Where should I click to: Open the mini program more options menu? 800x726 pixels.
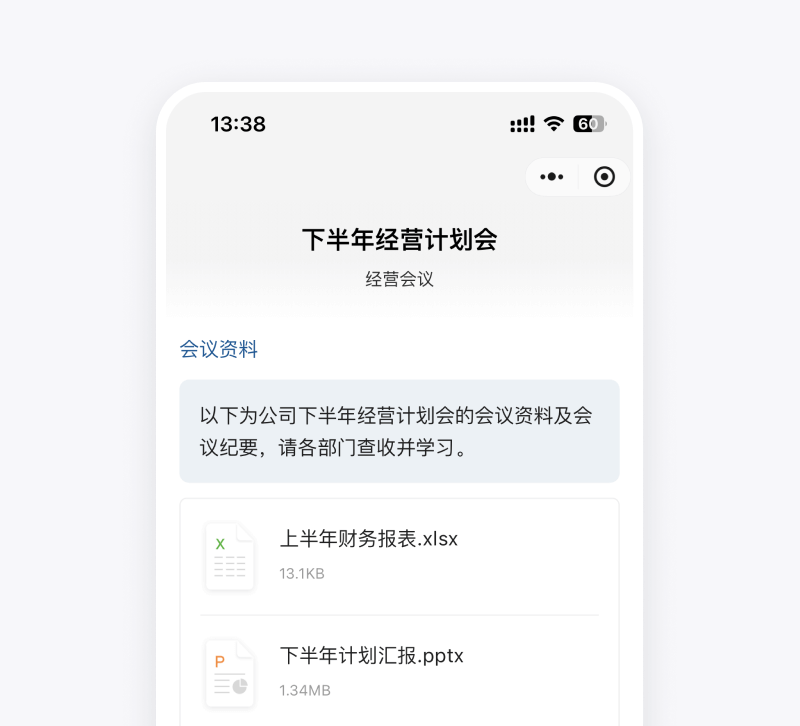(x=552, y=177)
